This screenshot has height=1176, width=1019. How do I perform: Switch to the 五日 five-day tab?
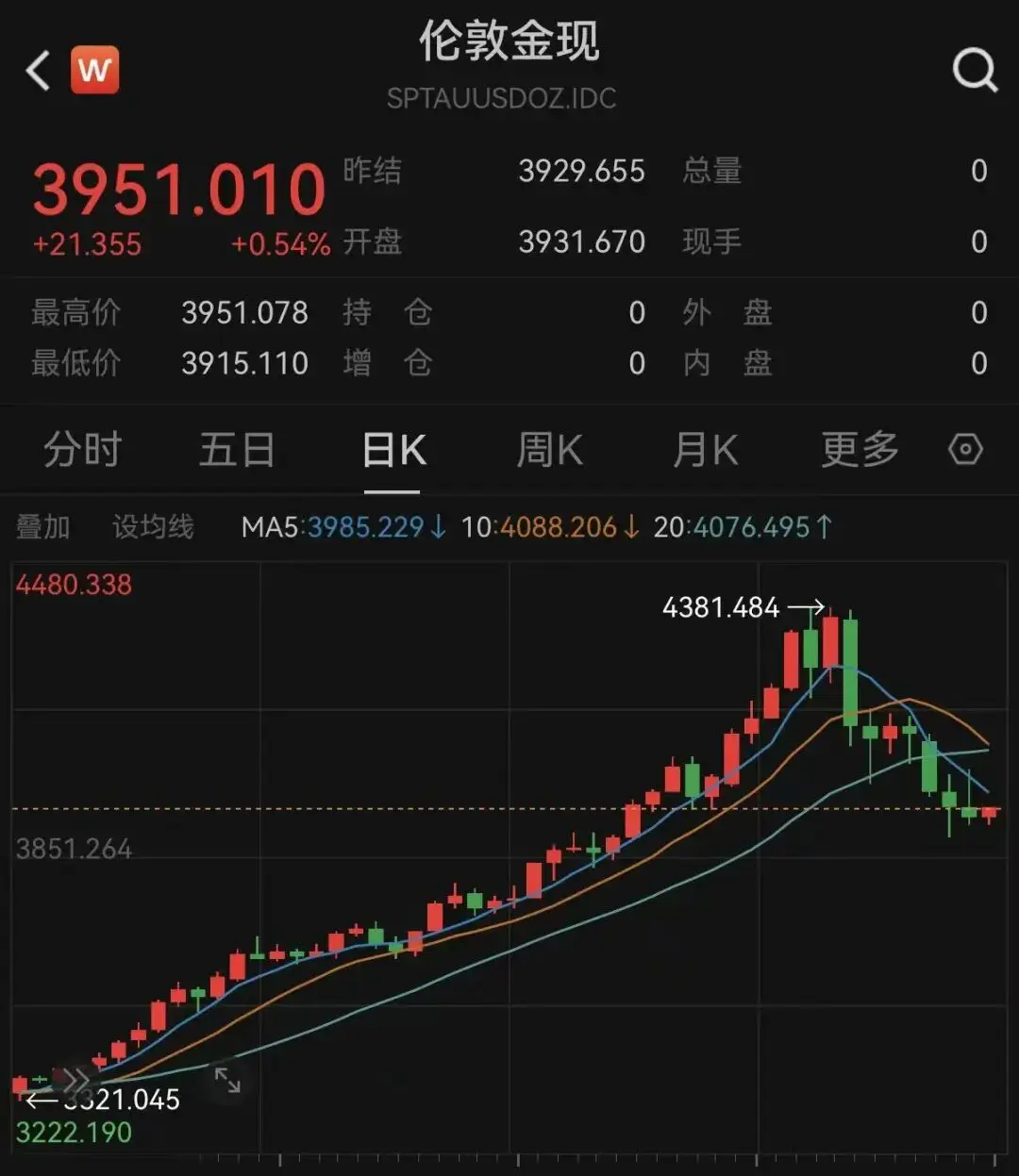coord(236,451)
